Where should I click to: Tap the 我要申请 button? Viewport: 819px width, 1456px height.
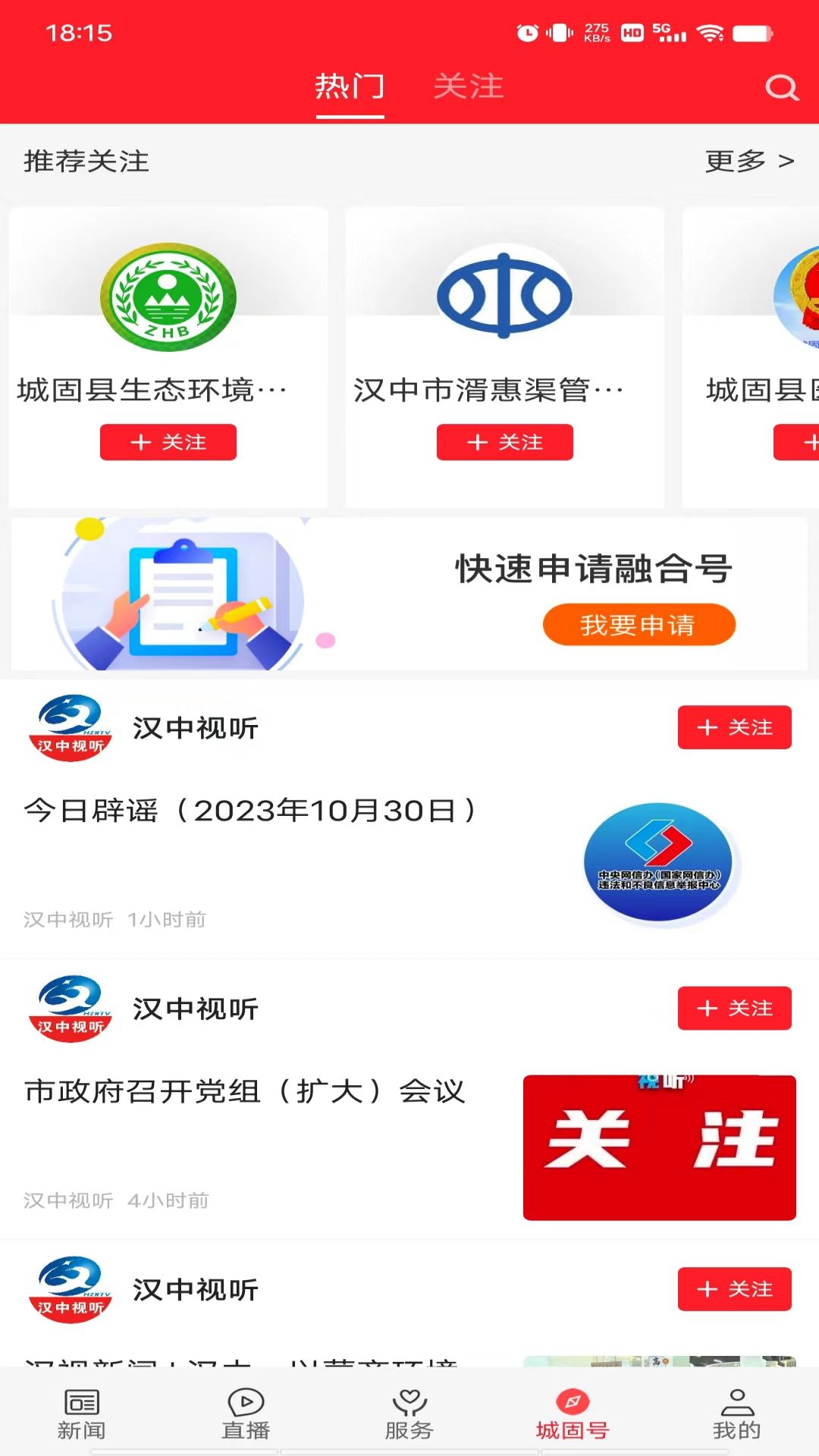(x=639, y=625)
